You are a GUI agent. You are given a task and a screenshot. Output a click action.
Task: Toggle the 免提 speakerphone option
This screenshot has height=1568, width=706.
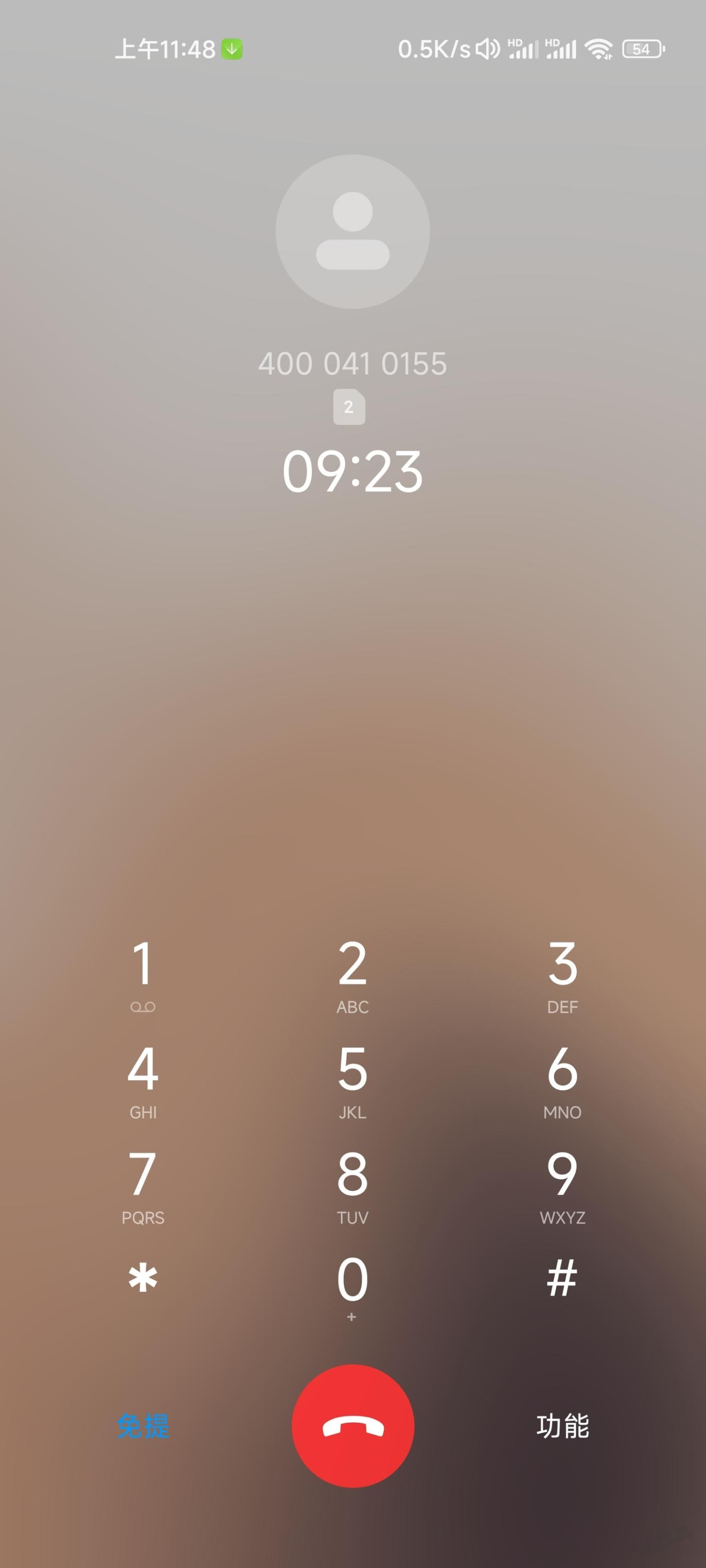click(x=143, y=1425)
